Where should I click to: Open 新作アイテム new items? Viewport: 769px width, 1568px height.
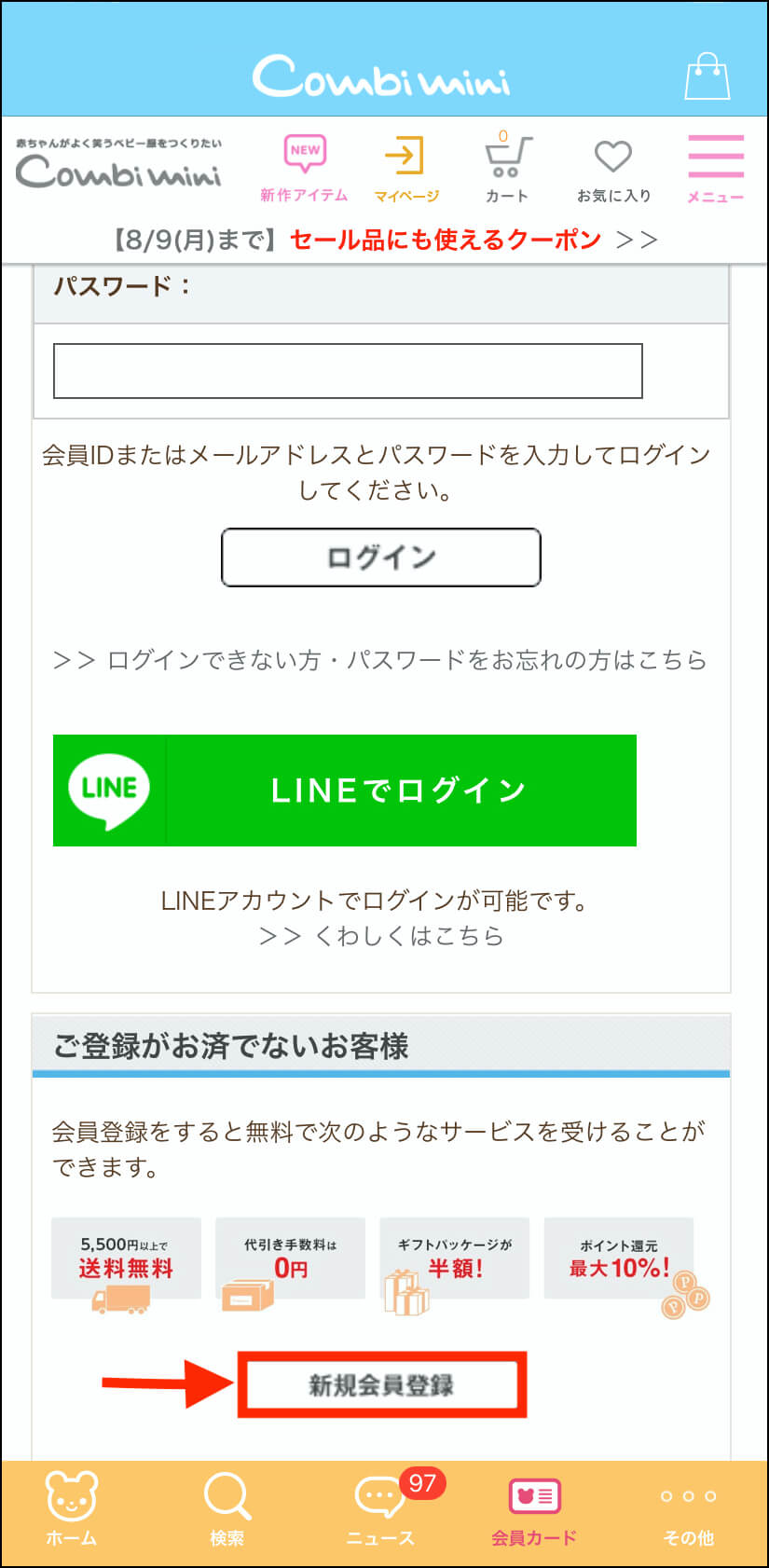pyautogui.click(x=304, y=168)
